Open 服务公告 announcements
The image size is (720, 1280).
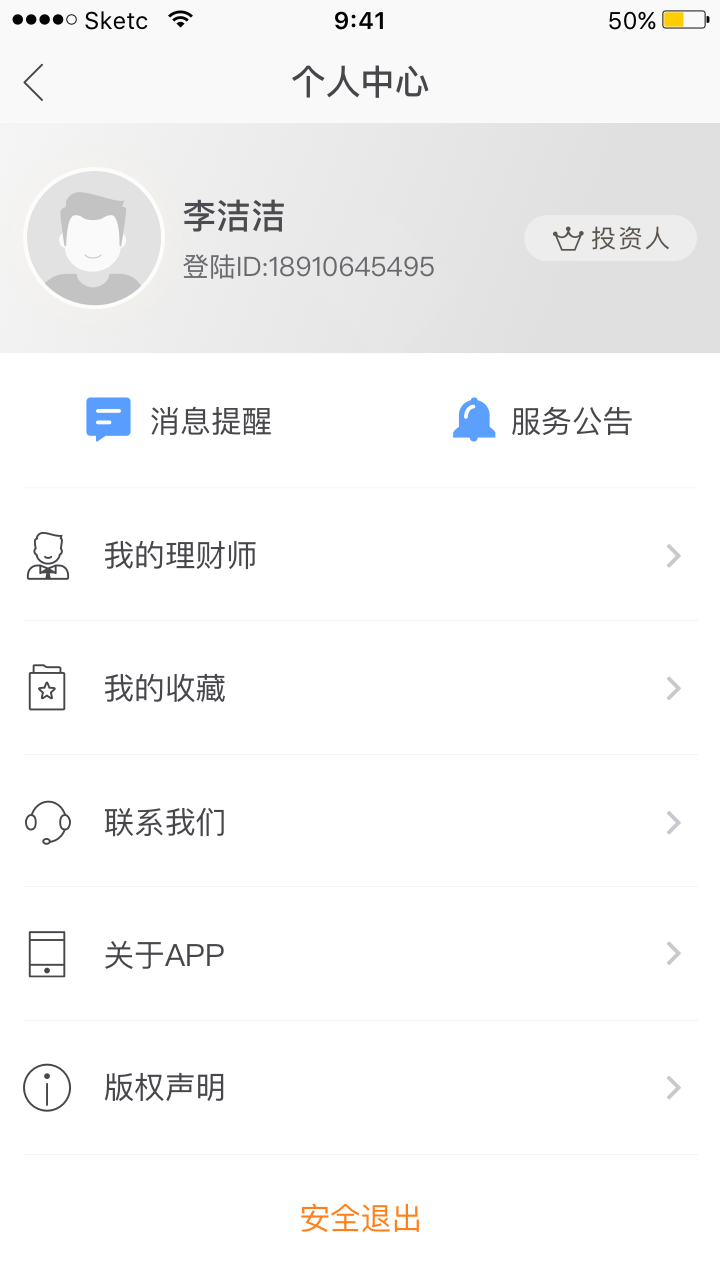542,421
